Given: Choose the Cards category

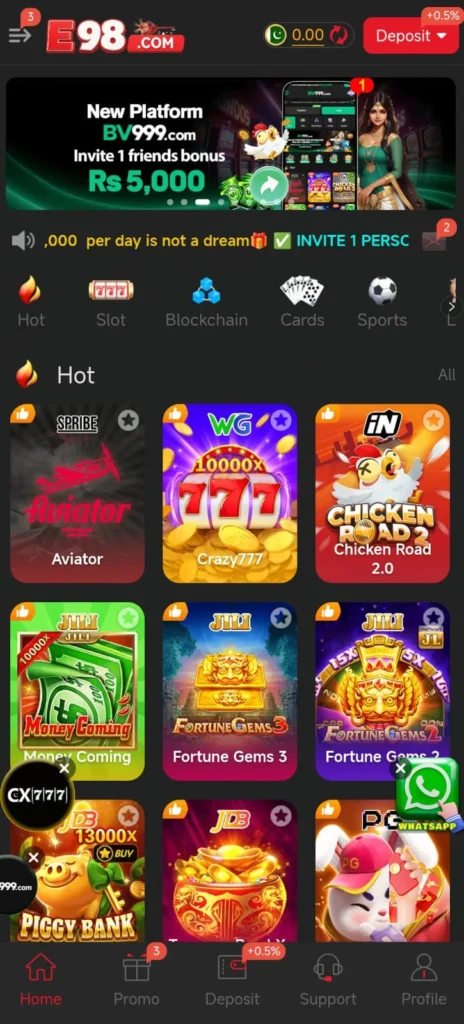Looking at the screenshot, I should 302,302.
